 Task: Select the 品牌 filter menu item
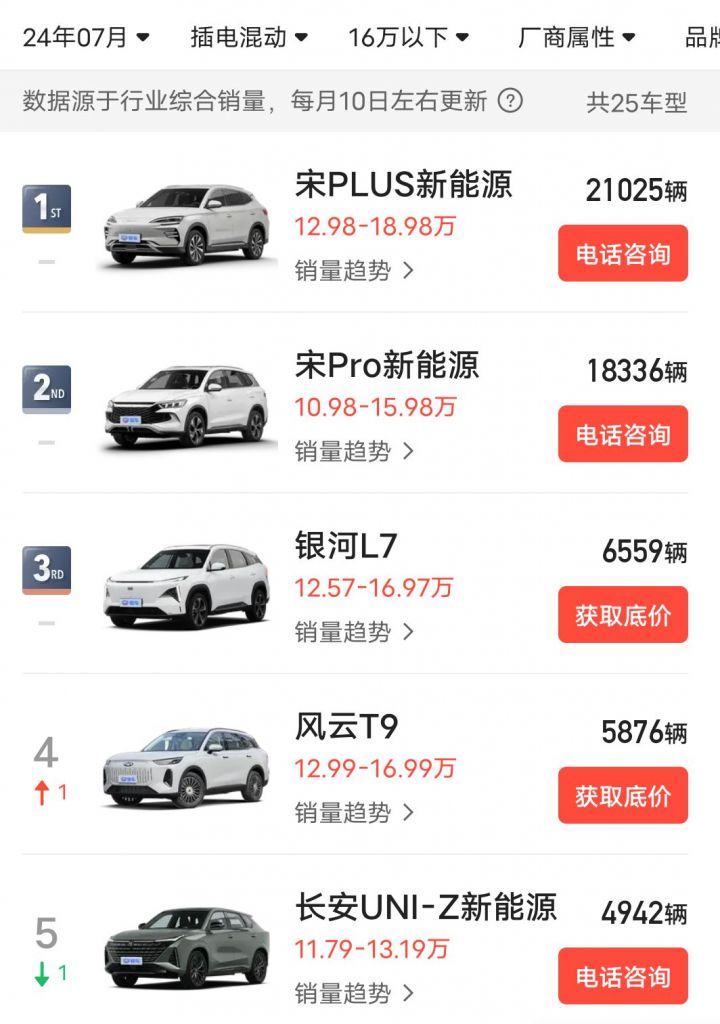coord(706,36)
